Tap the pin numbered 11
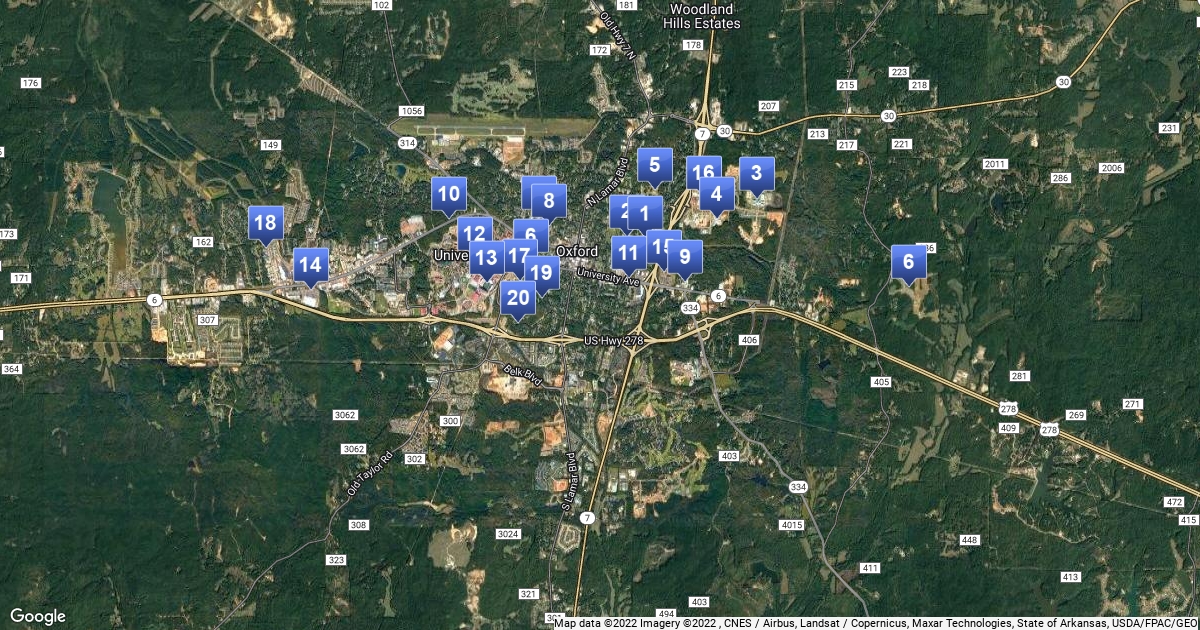 coord(626,252)
